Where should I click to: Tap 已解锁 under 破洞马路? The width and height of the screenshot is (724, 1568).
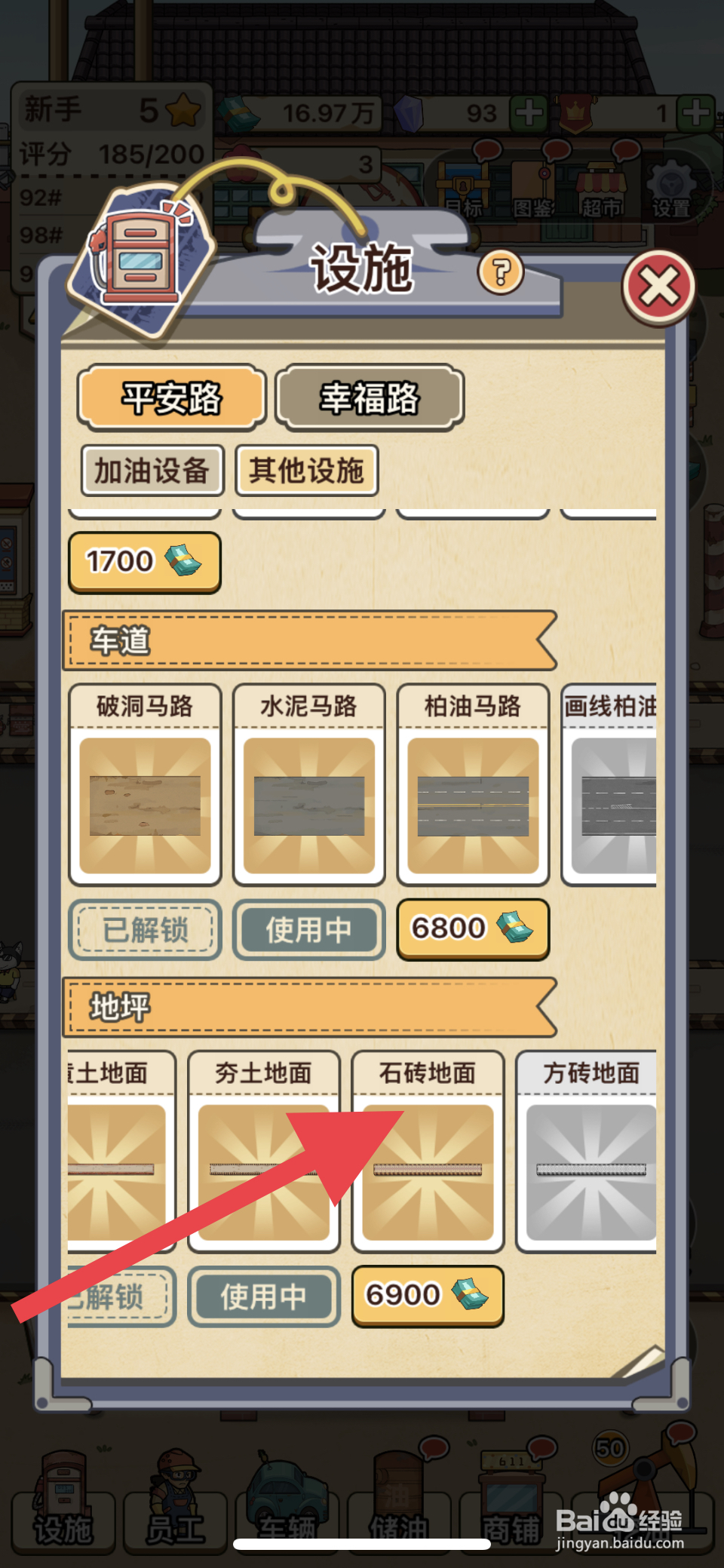144,930
